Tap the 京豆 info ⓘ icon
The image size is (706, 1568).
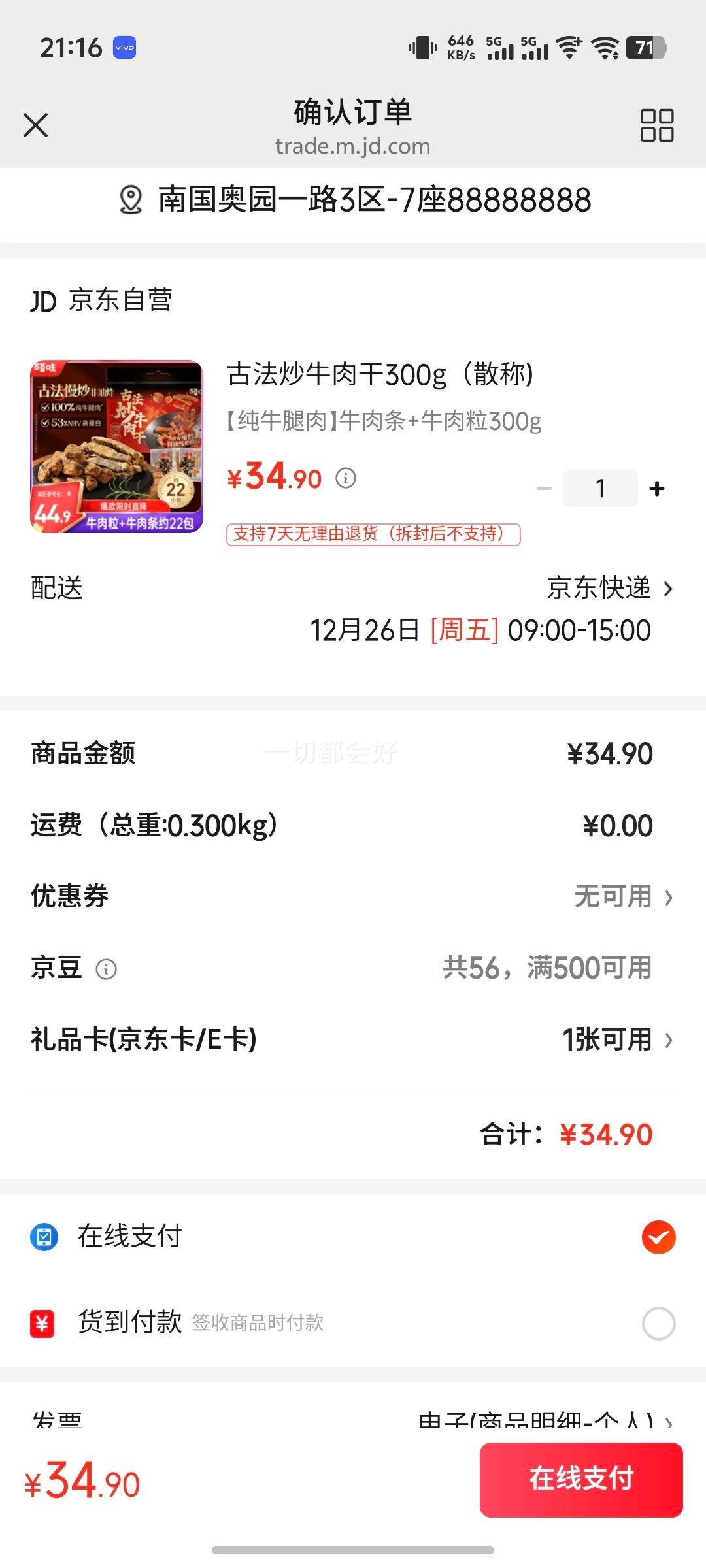[105, 969]
